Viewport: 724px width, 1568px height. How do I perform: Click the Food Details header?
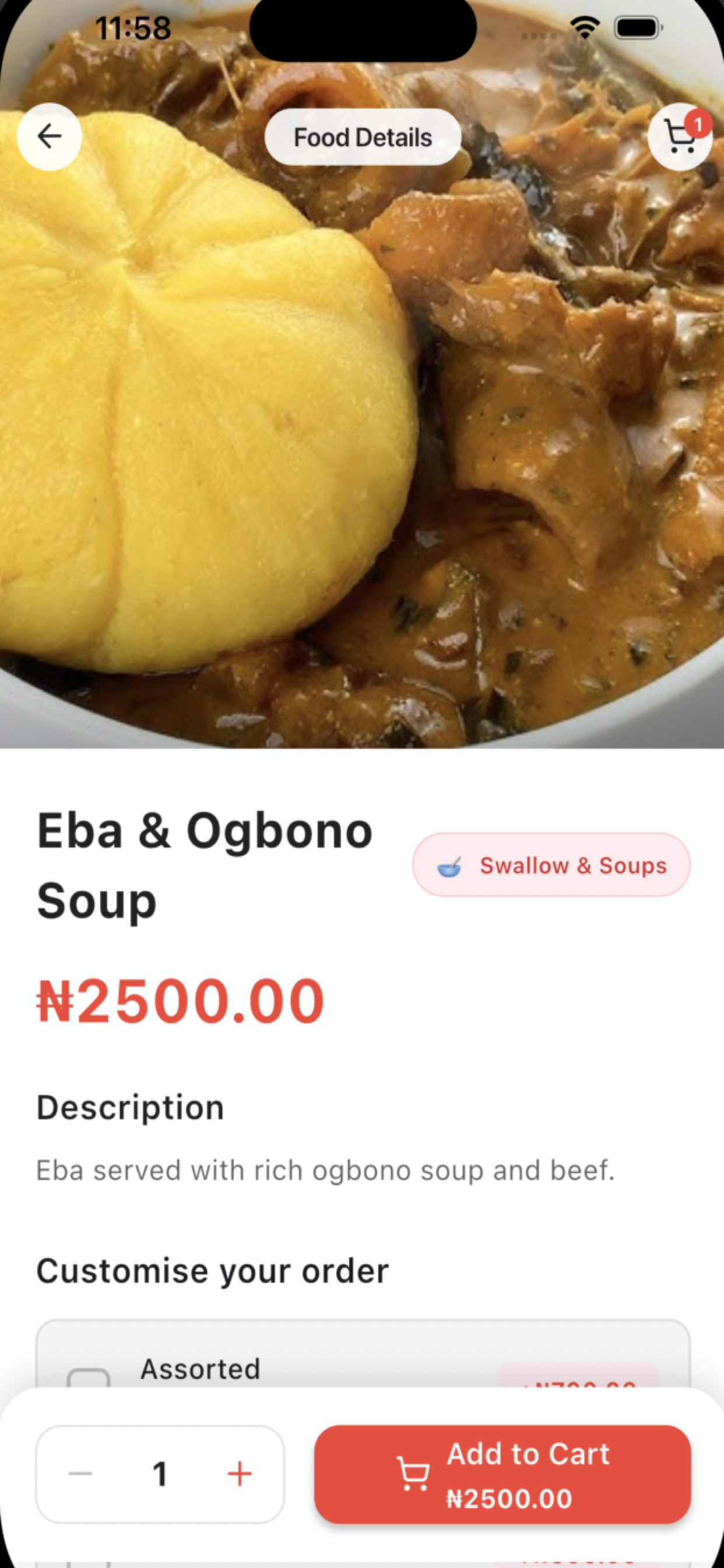click(x=362, y=137)
